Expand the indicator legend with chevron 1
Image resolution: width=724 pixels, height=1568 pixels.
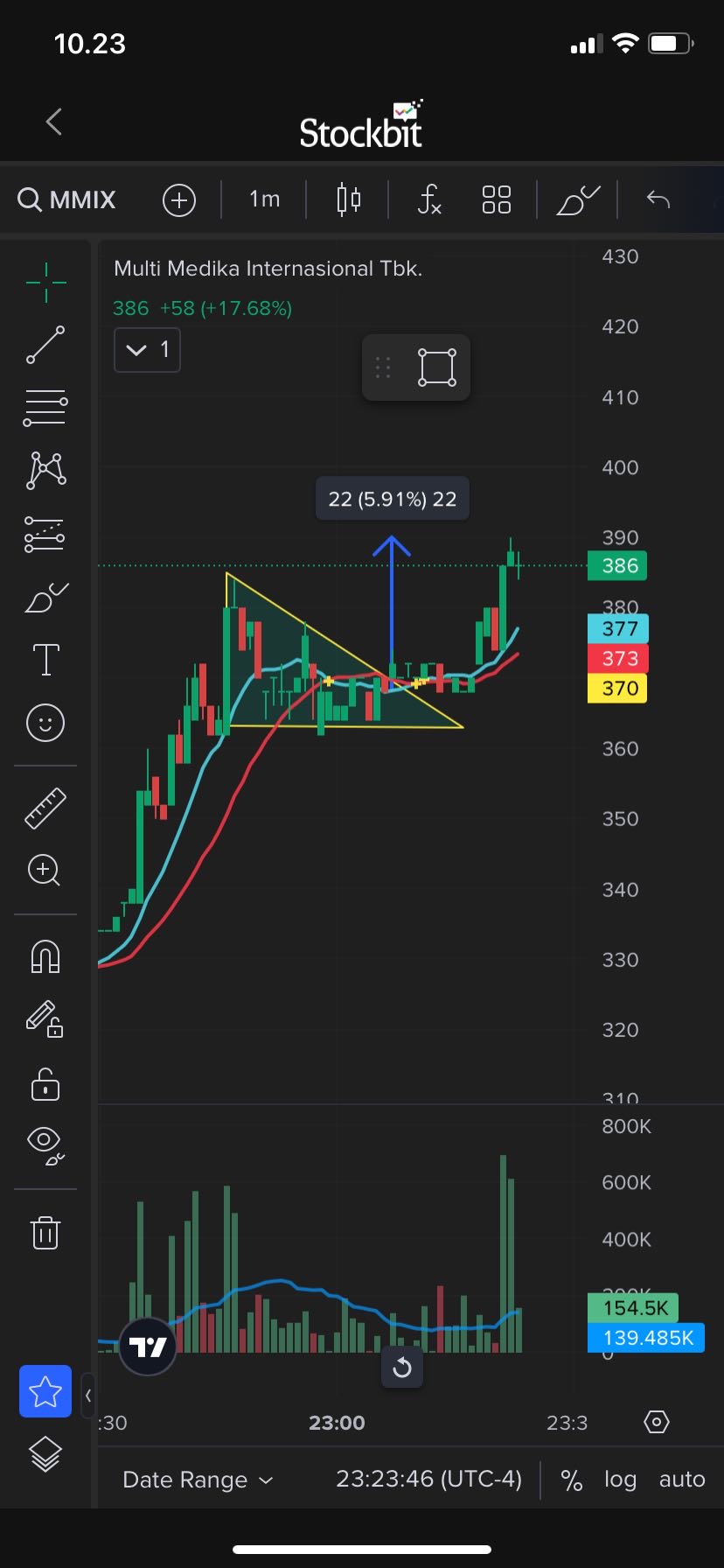coord(147,350)
